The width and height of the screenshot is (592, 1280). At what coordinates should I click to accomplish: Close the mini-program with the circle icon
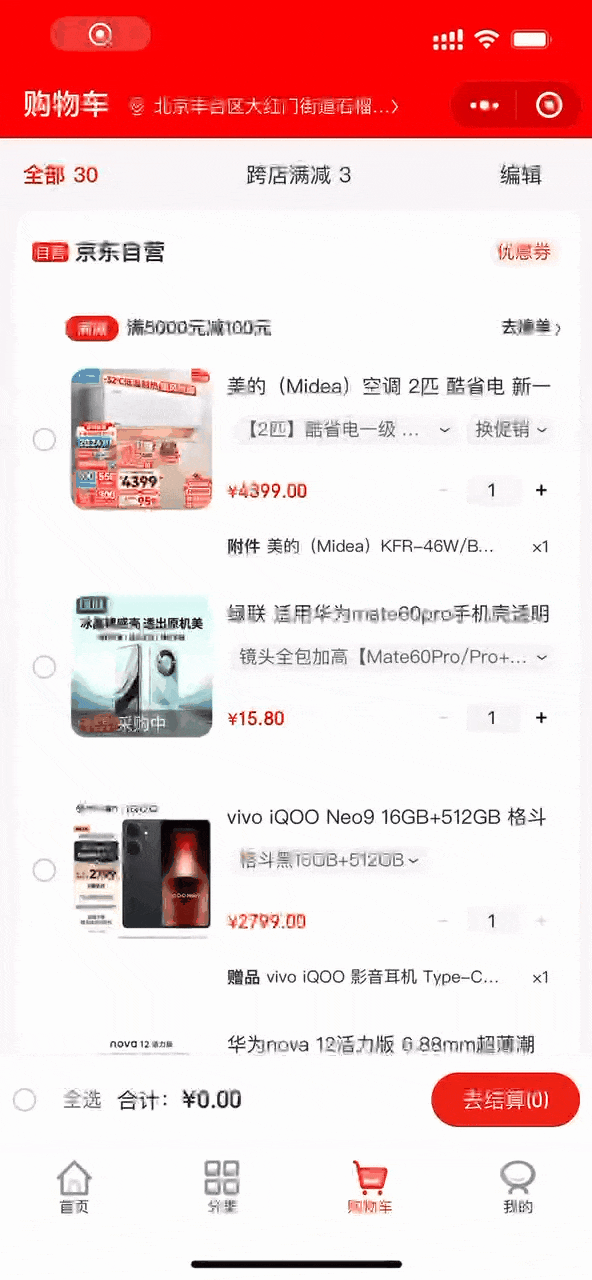point(549,105)
